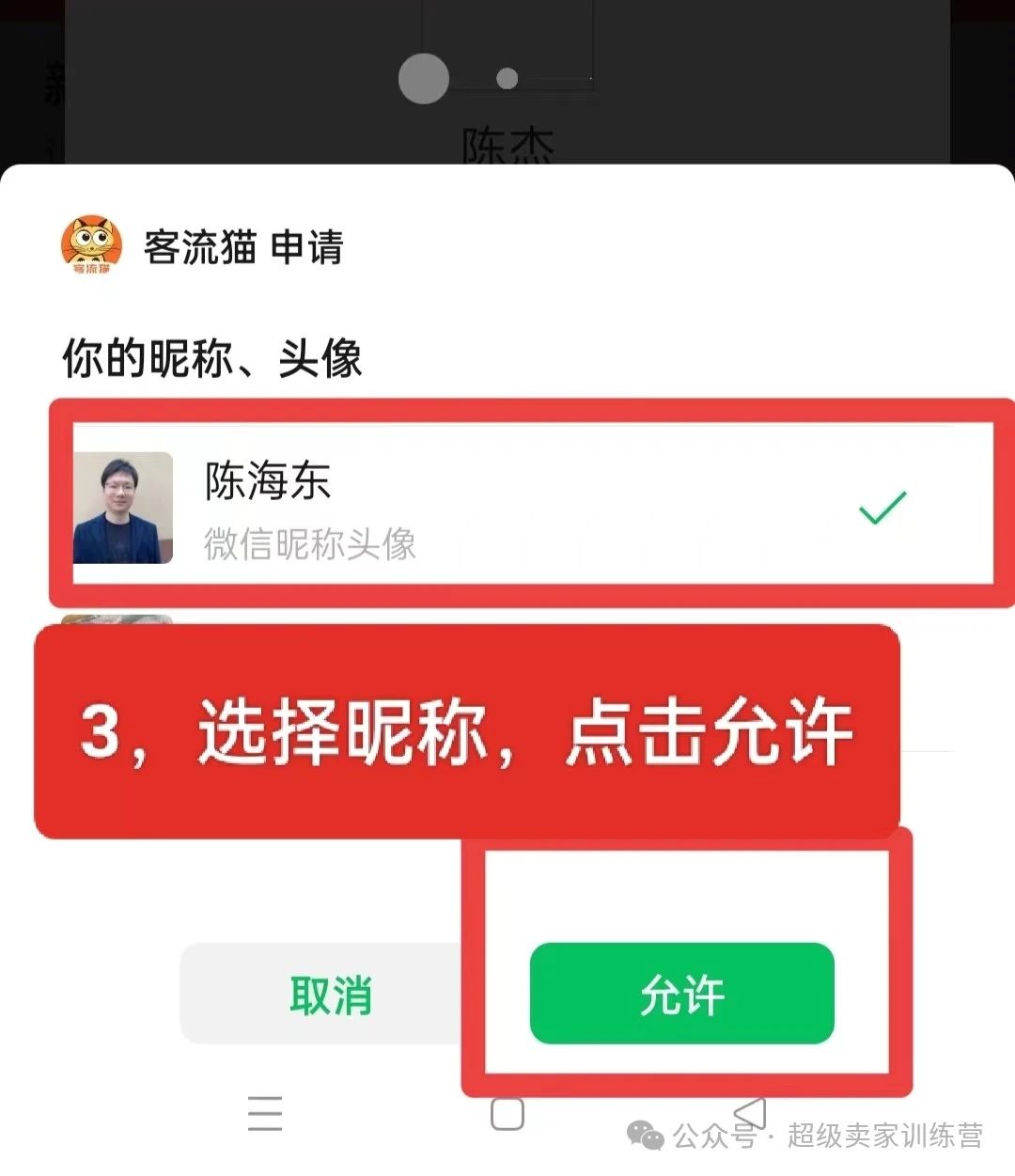The height and width of the screenshot is (1176, 1015).
Task: Tap the green 允许 button
Action: 681,994
